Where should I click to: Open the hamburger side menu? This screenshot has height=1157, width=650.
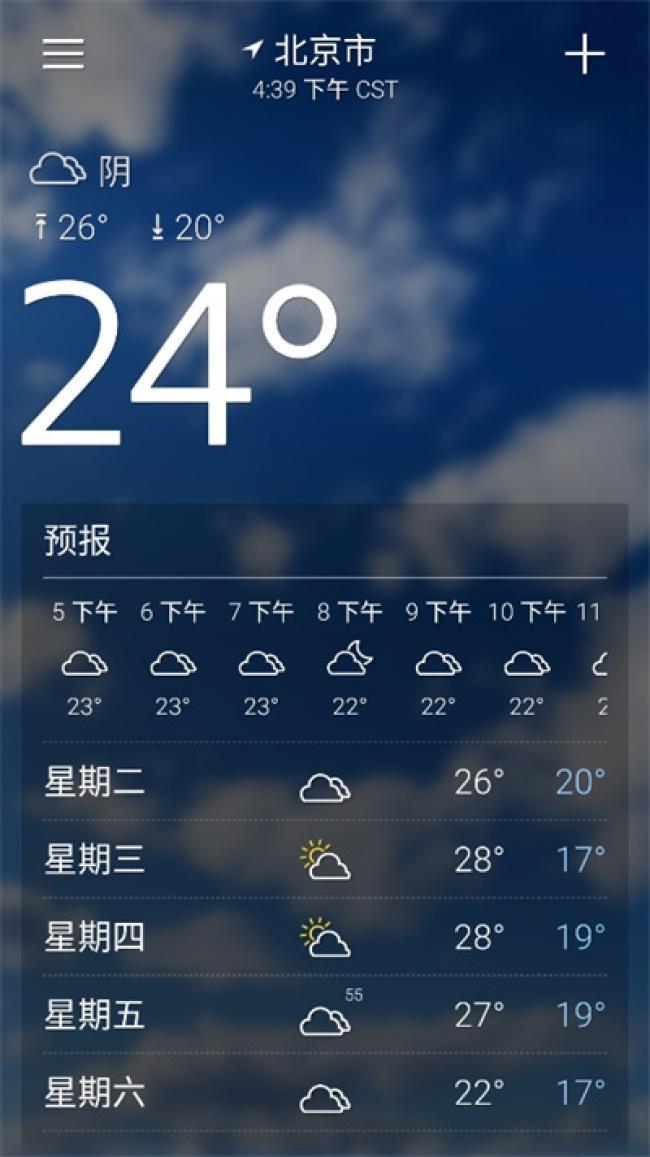(63, 54)
